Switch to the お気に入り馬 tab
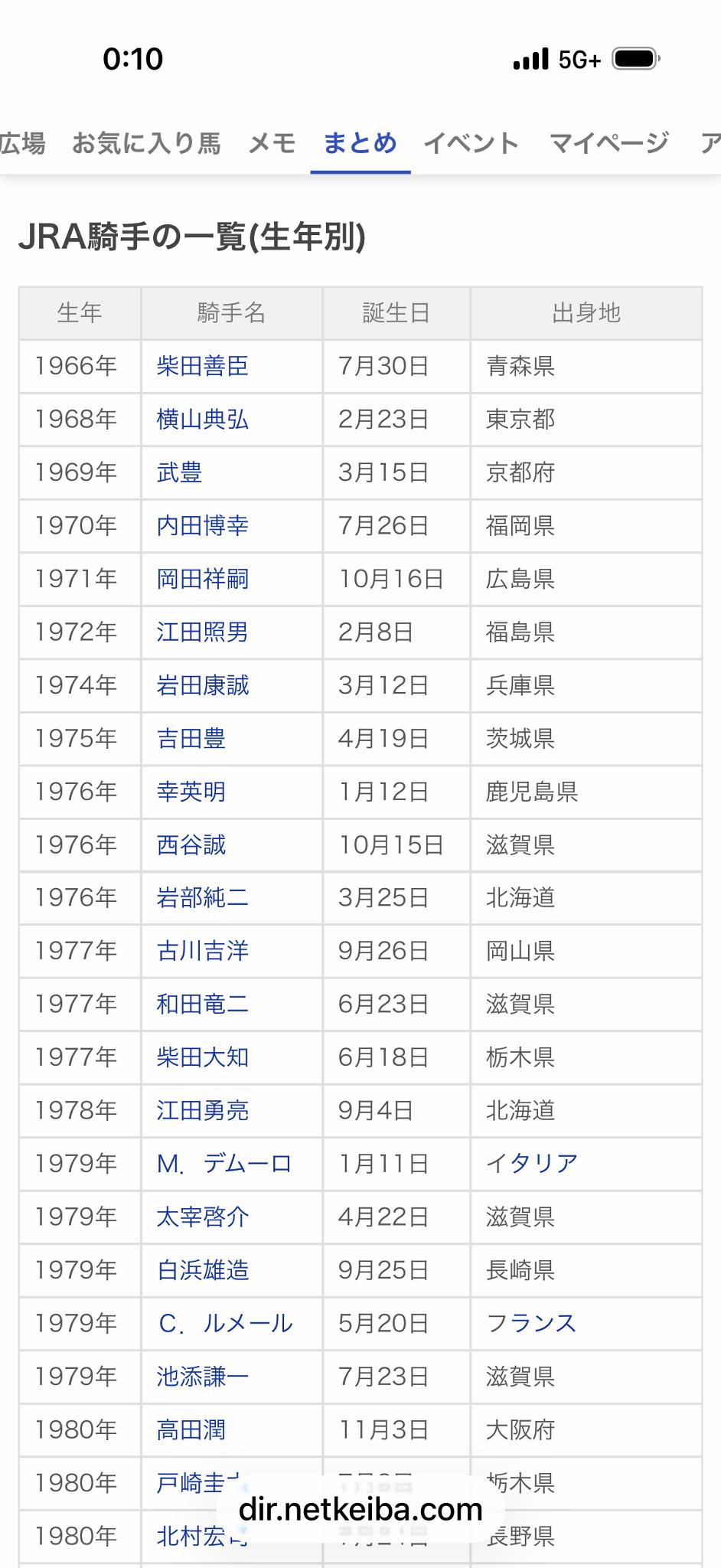This screenshot has width=721, height=1568. click(146, 143)
